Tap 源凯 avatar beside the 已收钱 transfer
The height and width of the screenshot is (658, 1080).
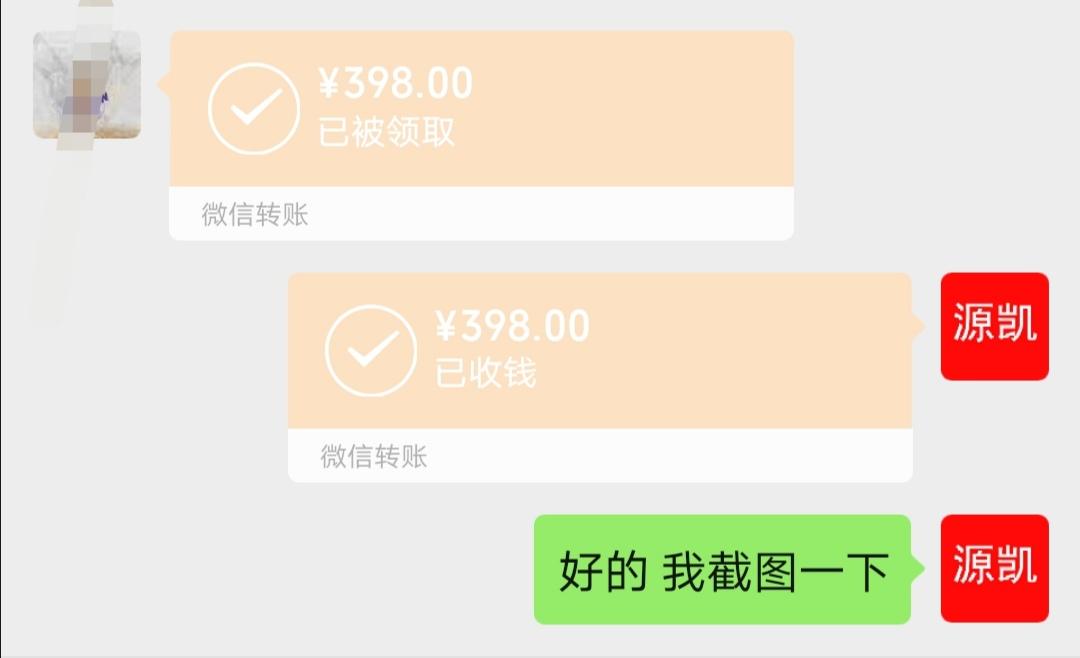pos(994,326)
